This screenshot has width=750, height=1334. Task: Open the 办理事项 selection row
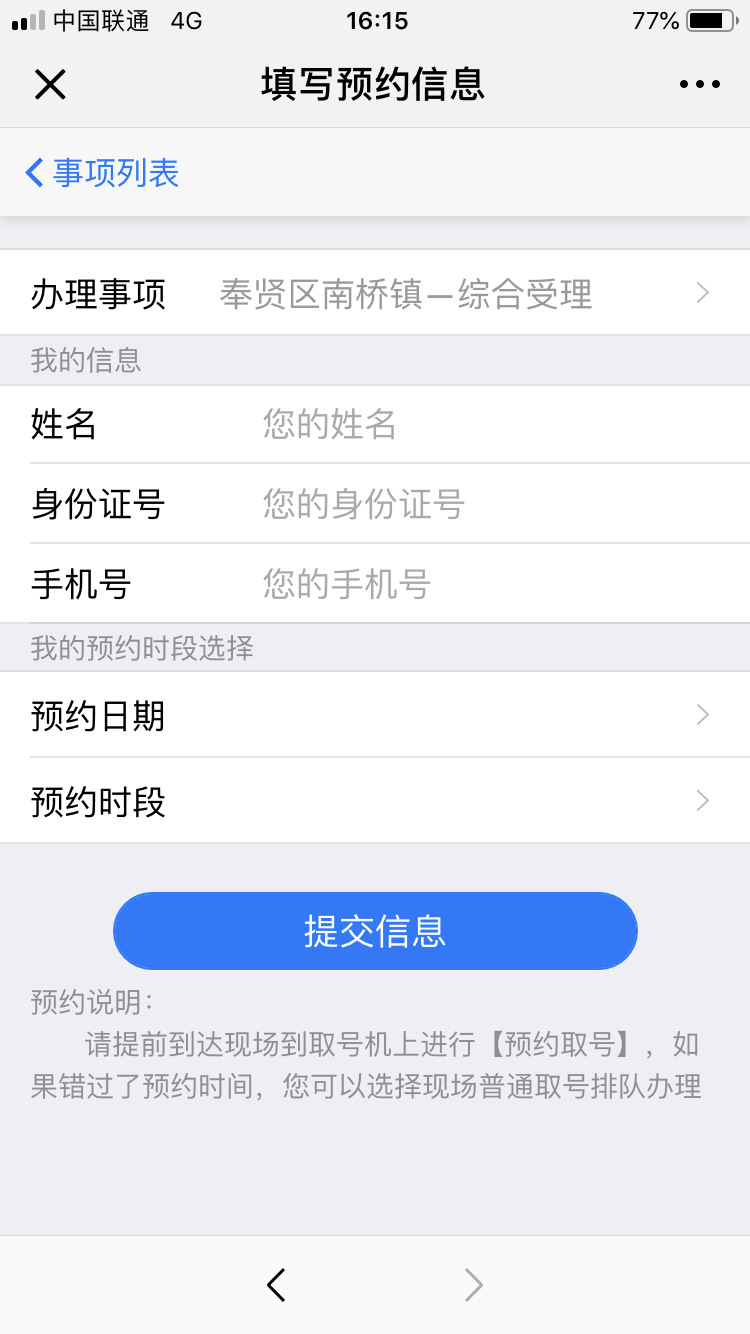(375, 294)
